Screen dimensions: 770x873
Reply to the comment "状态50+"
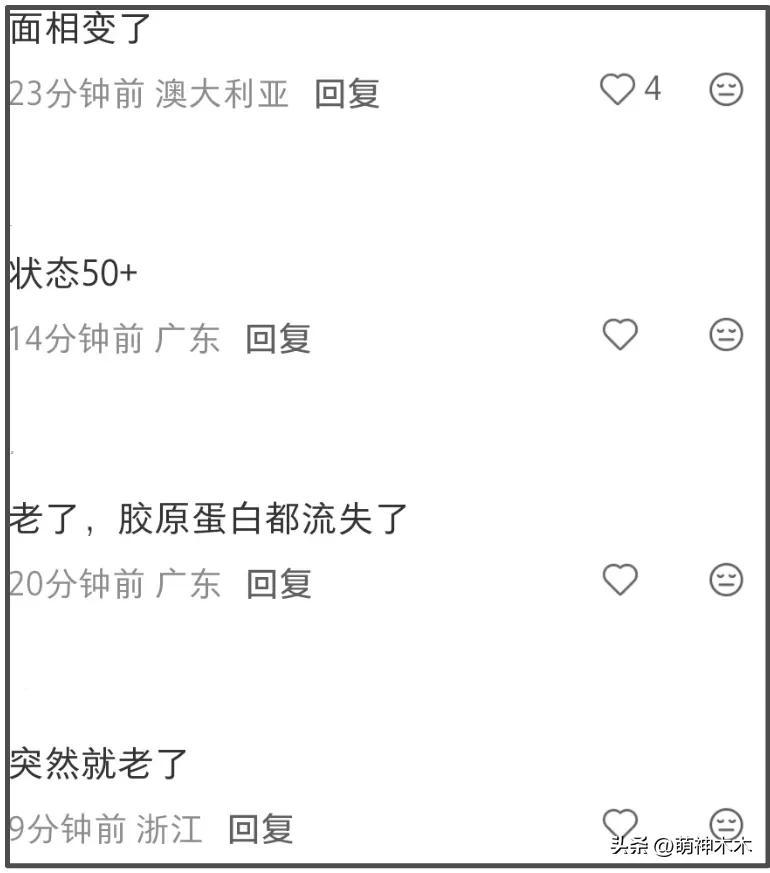278,339
